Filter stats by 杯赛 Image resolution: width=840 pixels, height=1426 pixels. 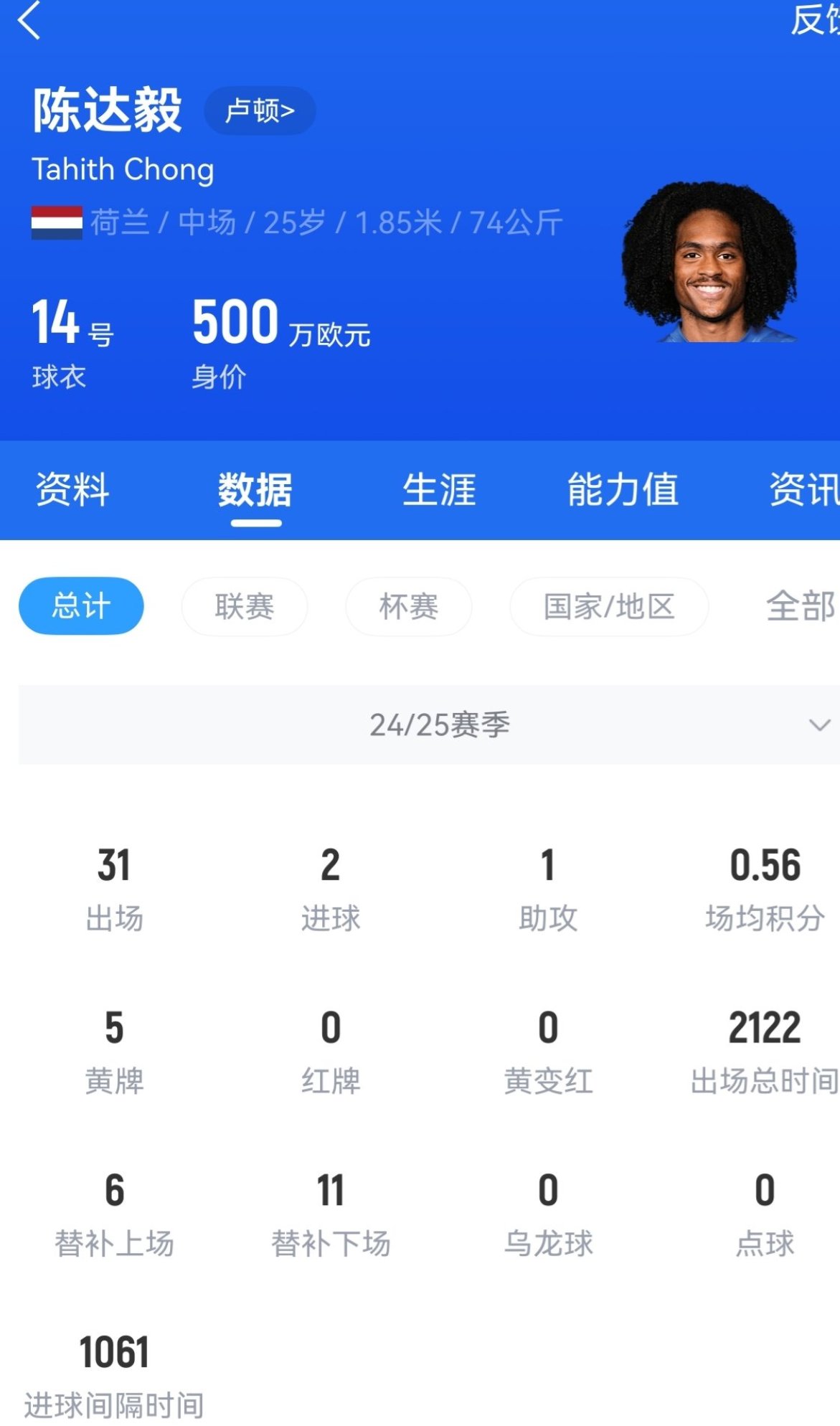408,606
